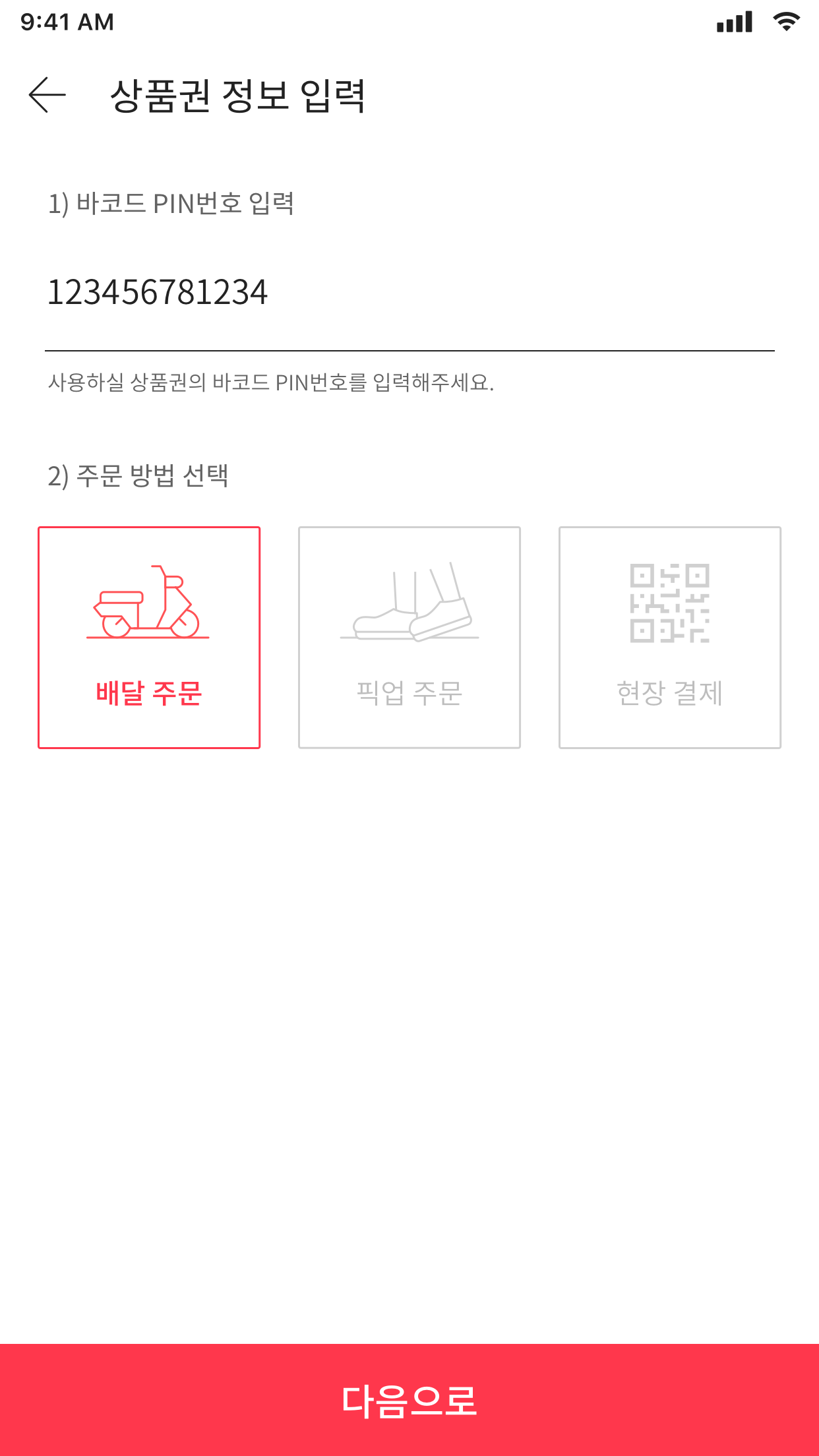The width and height of the screenshot is (819, 1456).
Task: Click the back arrow in the header
Action: tap(48, 94)
